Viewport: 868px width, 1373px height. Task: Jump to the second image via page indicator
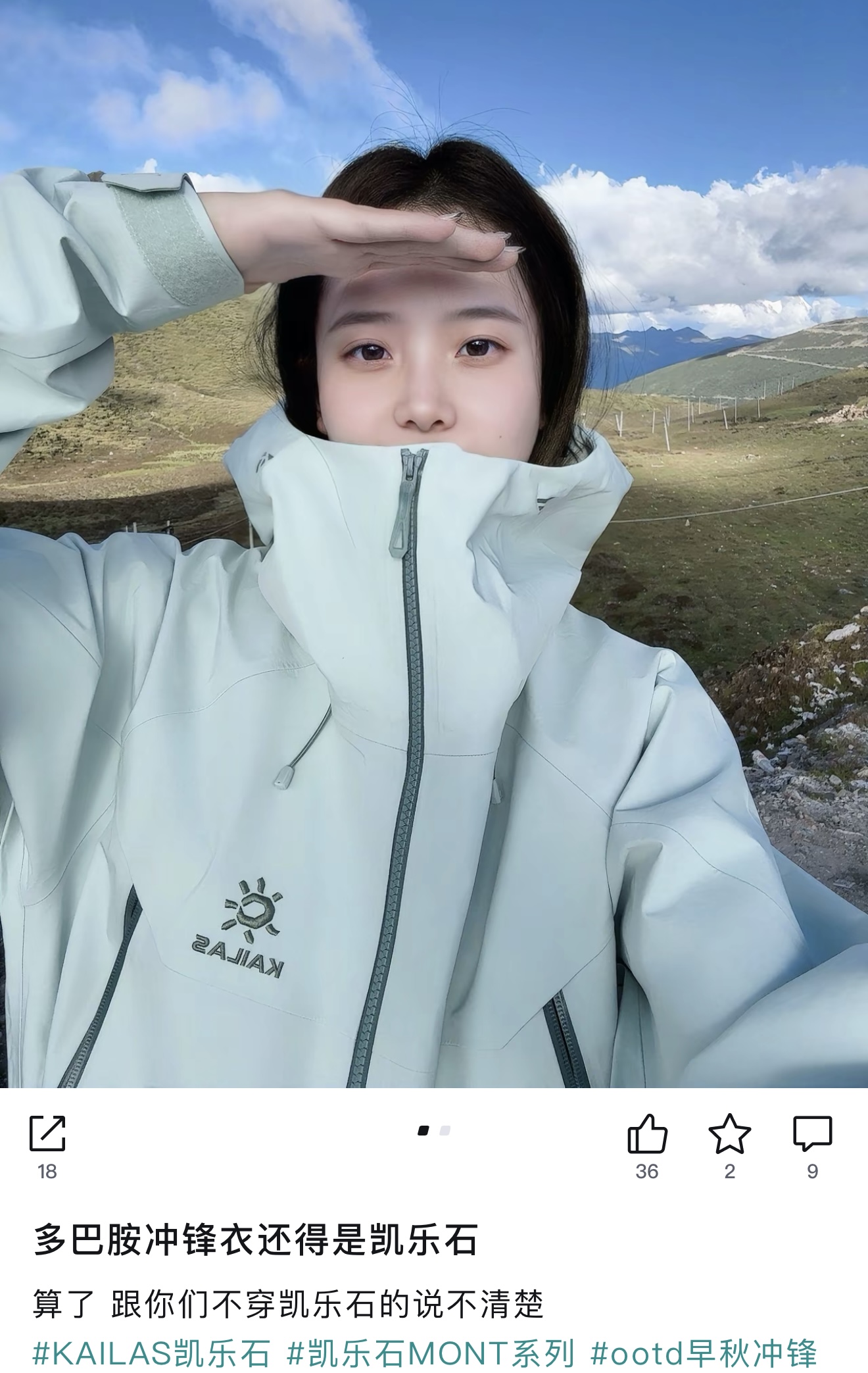[x=445, y=1131]
